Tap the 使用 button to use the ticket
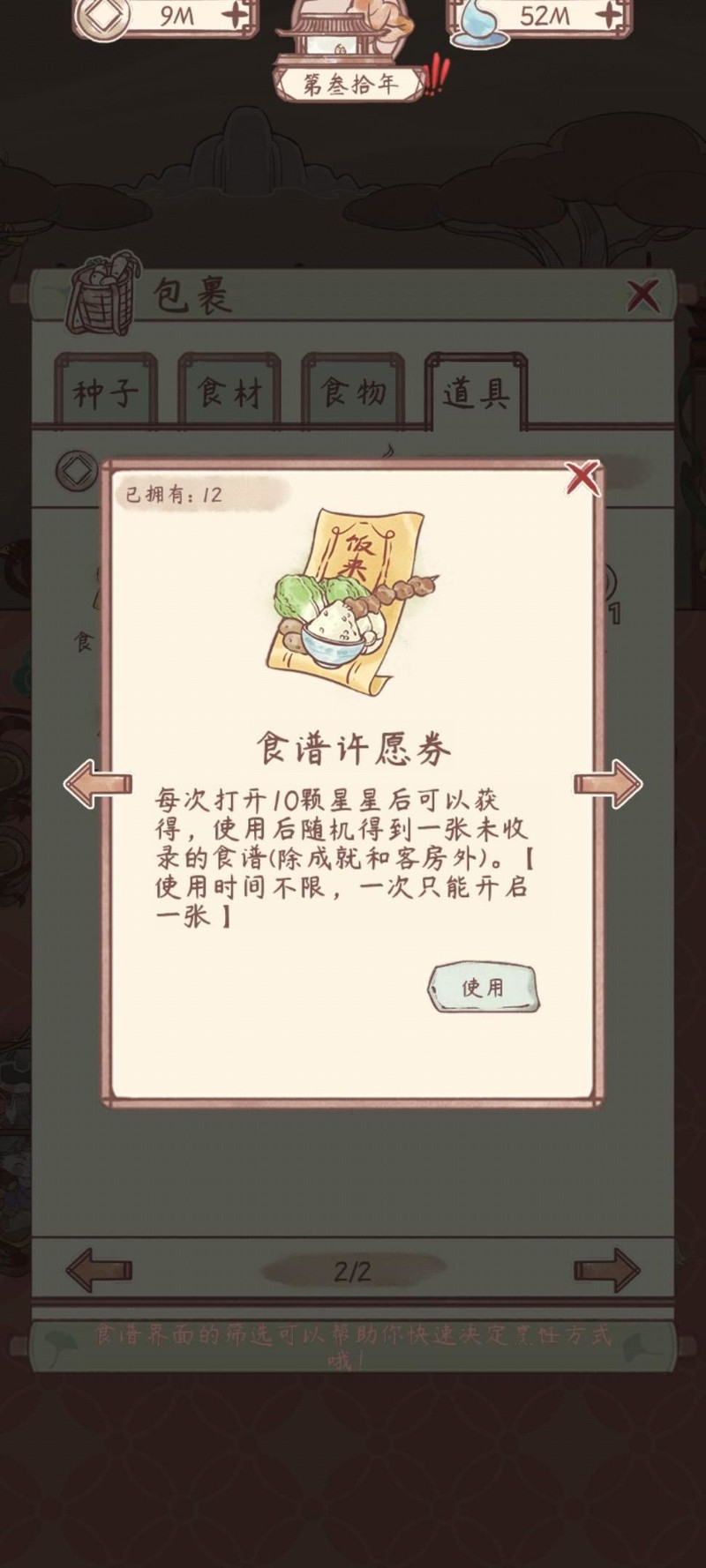 pos(483,987)
